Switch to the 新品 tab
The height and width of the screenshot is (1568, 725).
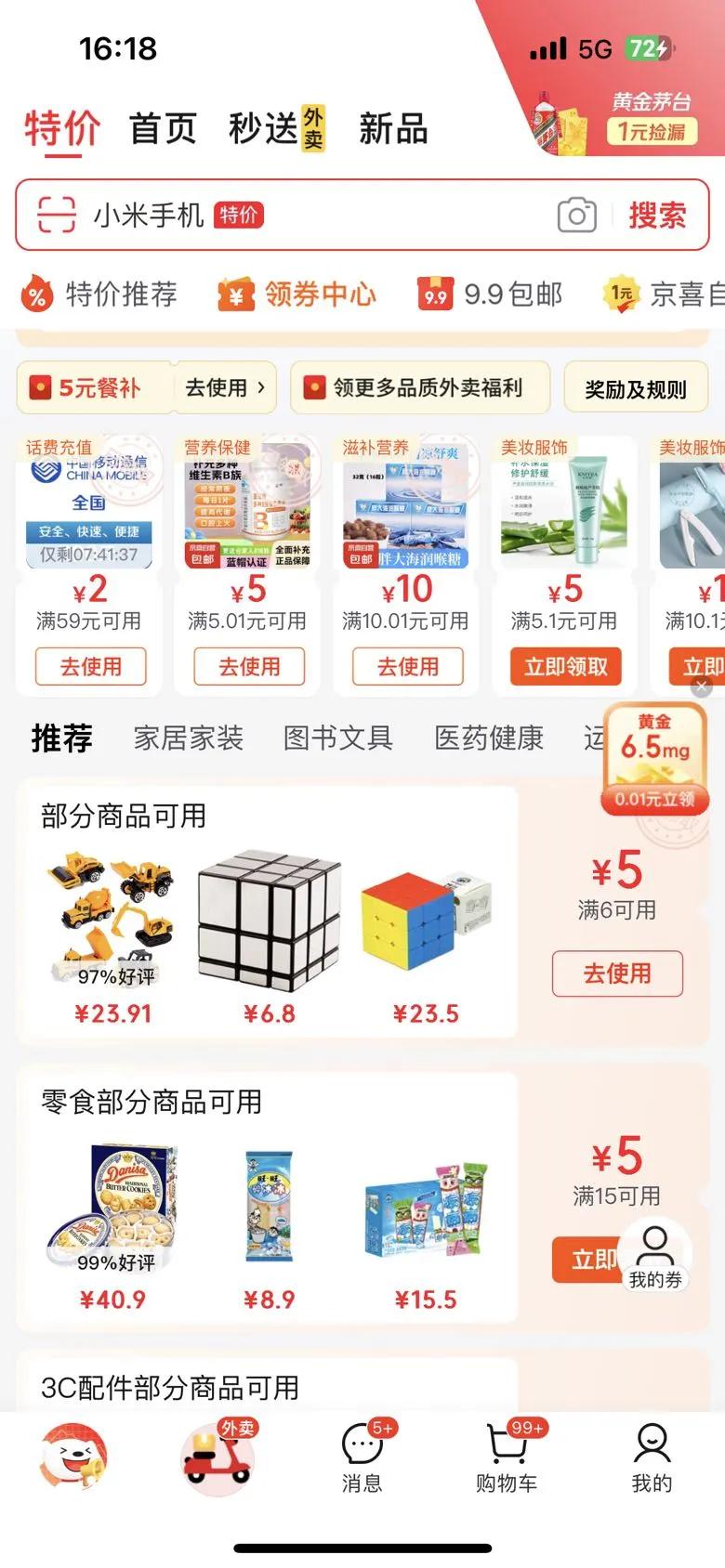click(x=393, y=128)
